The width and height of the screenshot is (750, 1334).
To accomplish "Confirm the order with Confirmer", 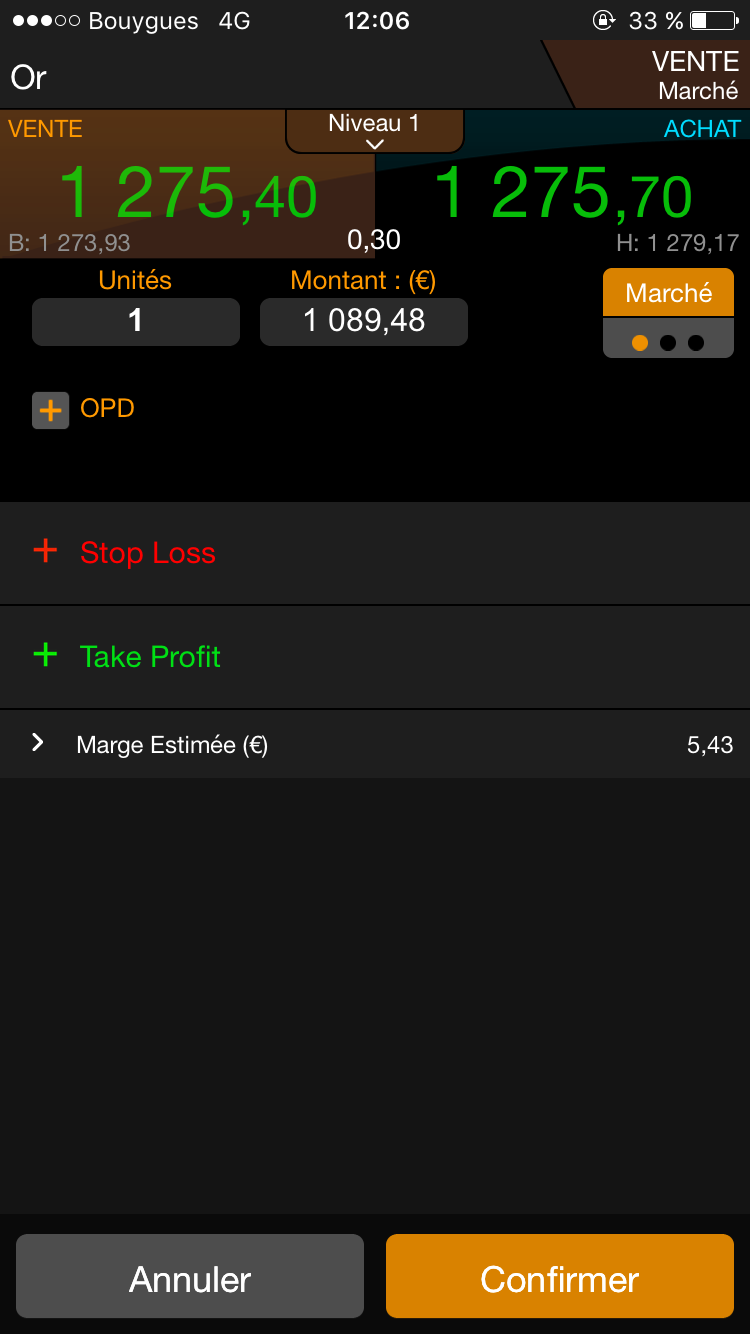I will coord(560,1277).
